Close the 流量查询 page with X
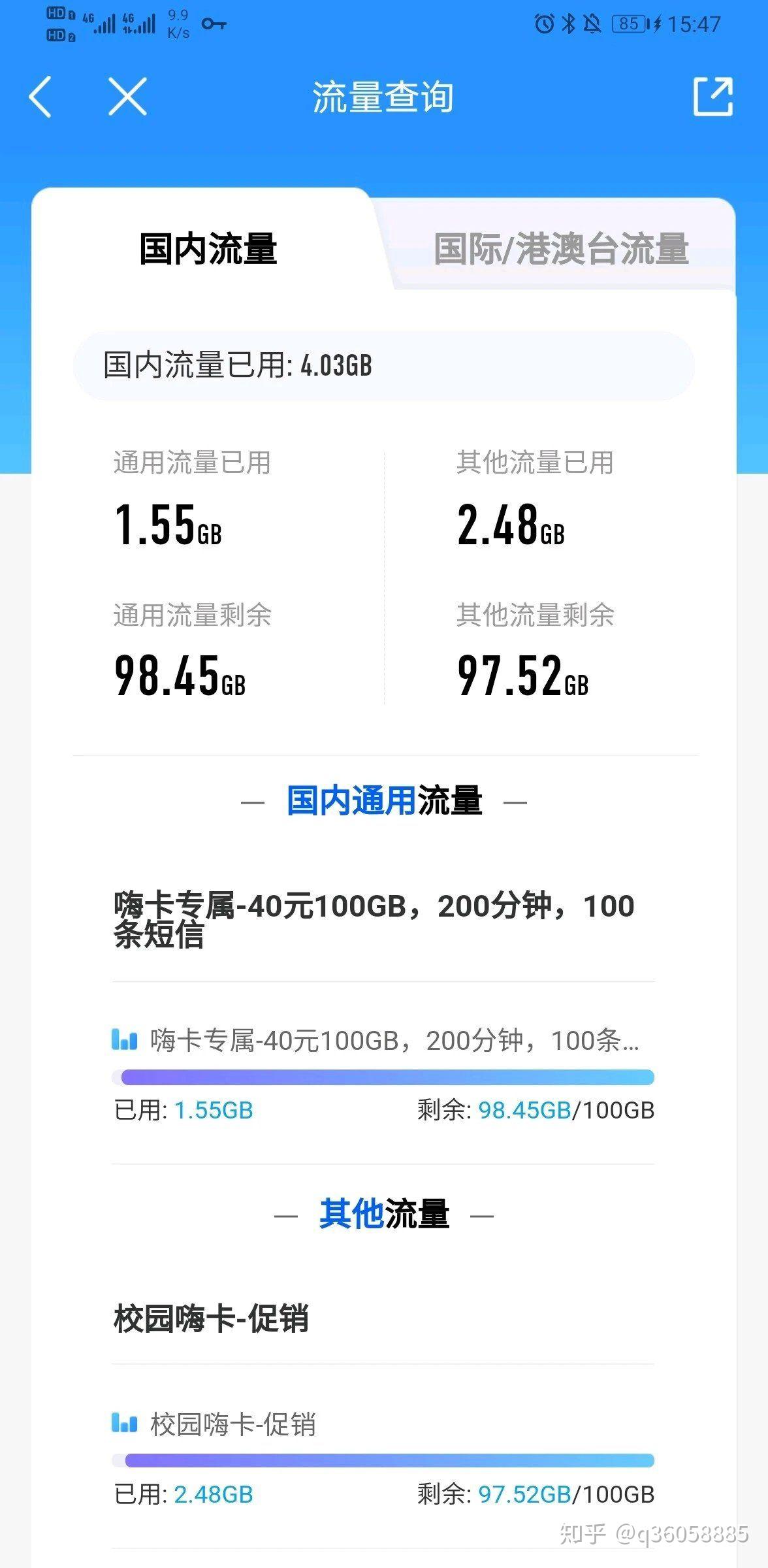This screenshot has height=1568, width=768. pyautogui.click(x=127, y=97)
